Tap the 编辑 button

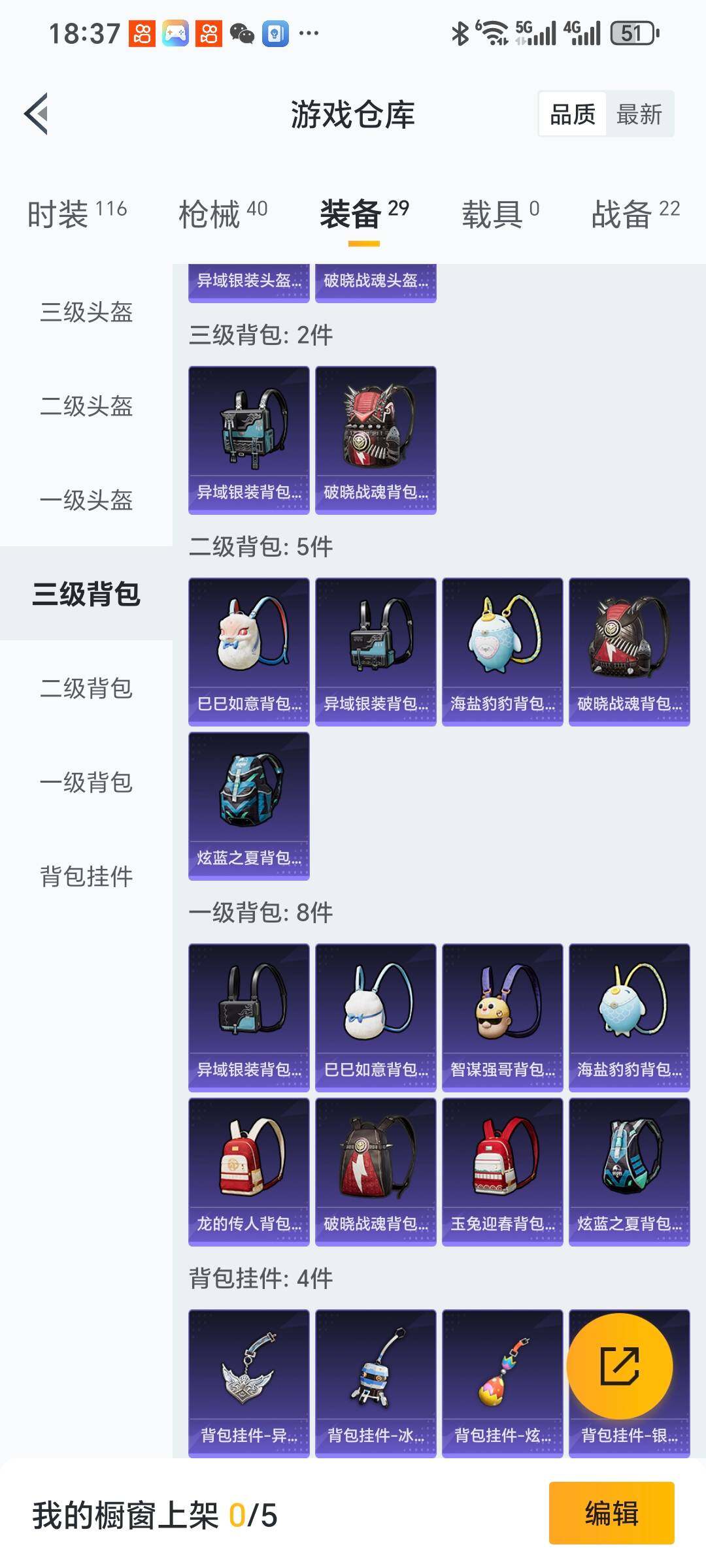(x=611, y=1513)
